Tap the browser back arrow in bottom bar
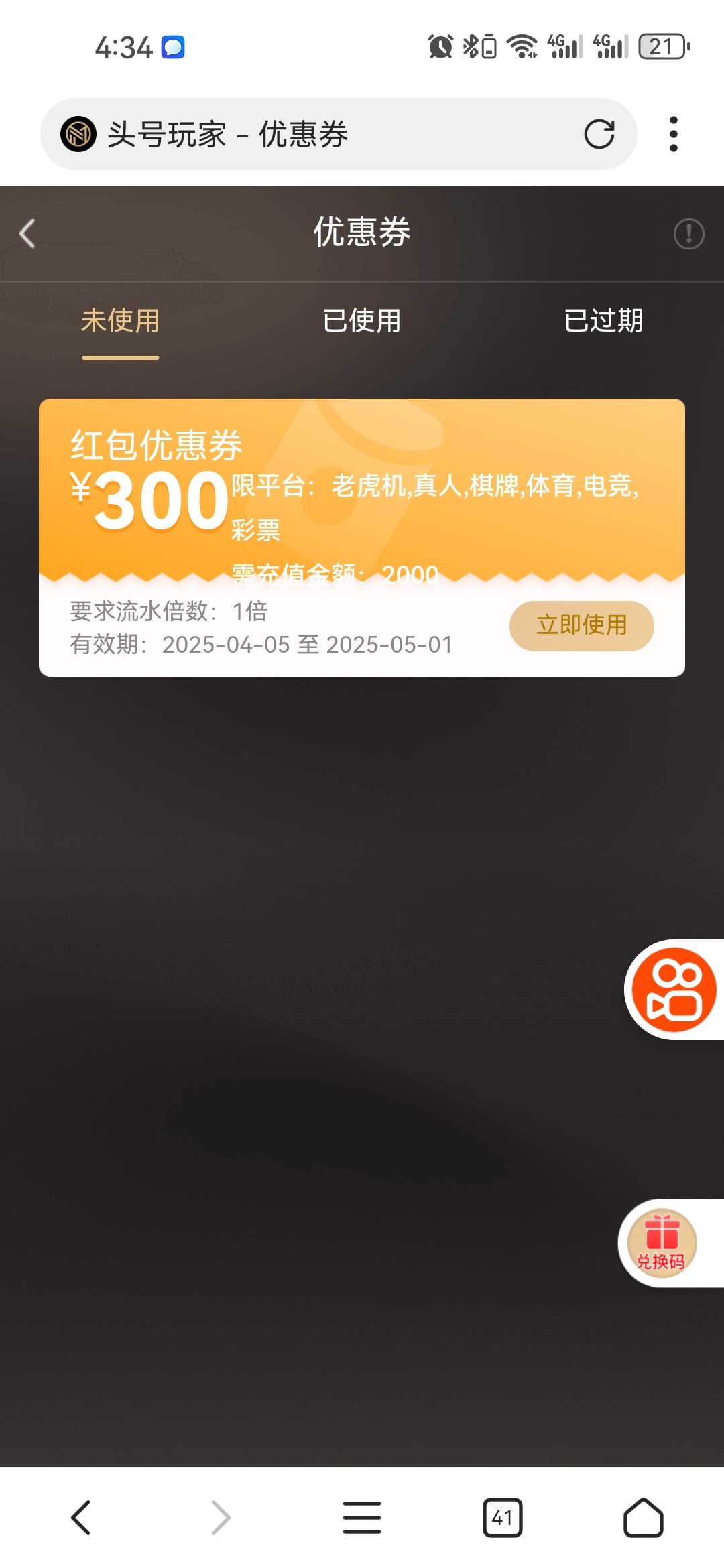 point(80,1518)
